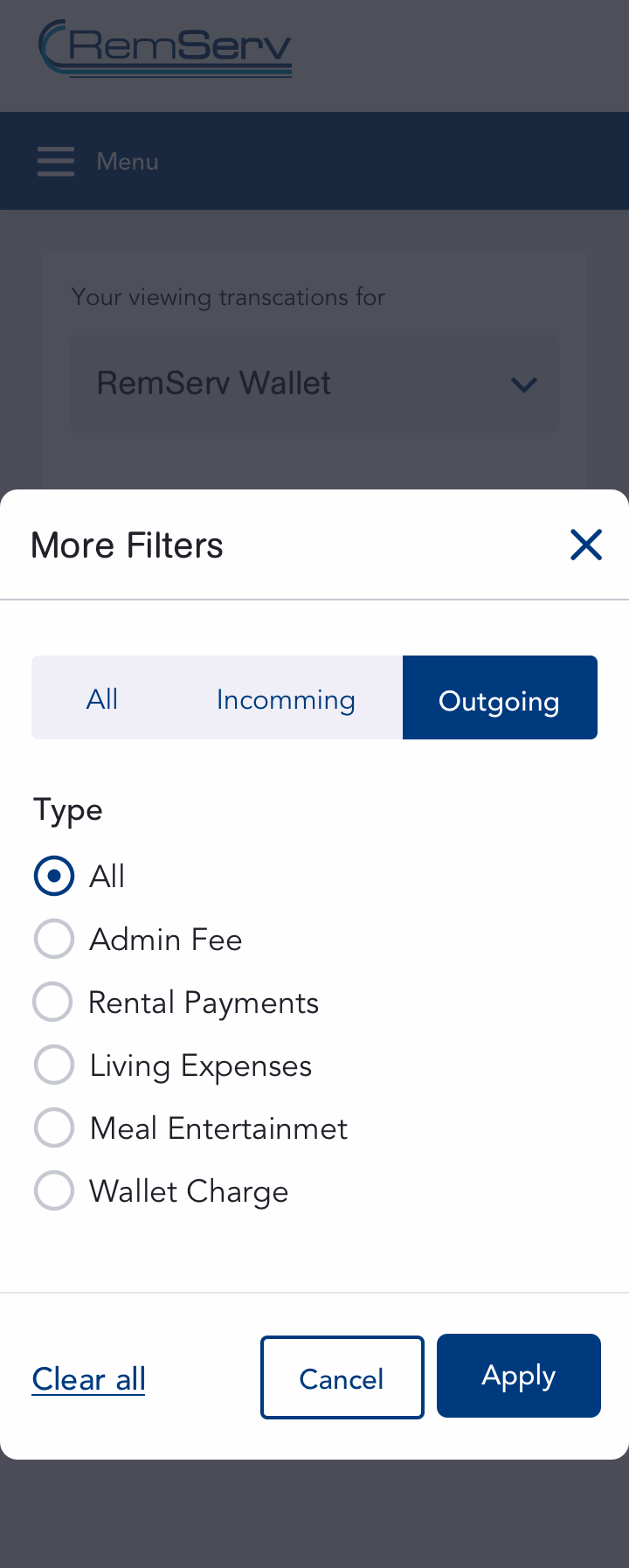This screenshot has height=1568, width=629.
Task: Click the More Filters heading
Action: point(127,544)
